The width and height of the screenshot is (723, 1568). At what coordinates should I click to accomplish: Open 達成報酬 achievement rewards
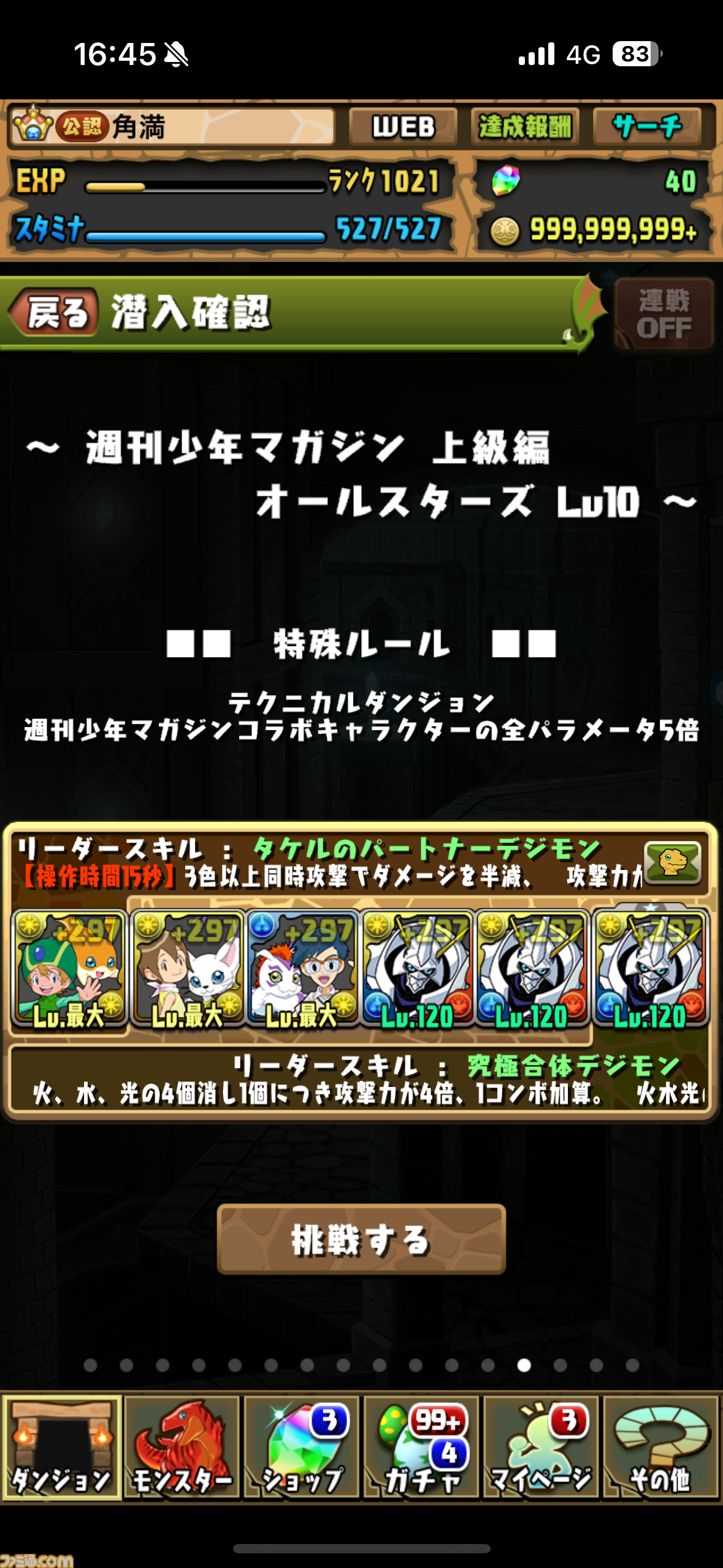tap(525, 127)
